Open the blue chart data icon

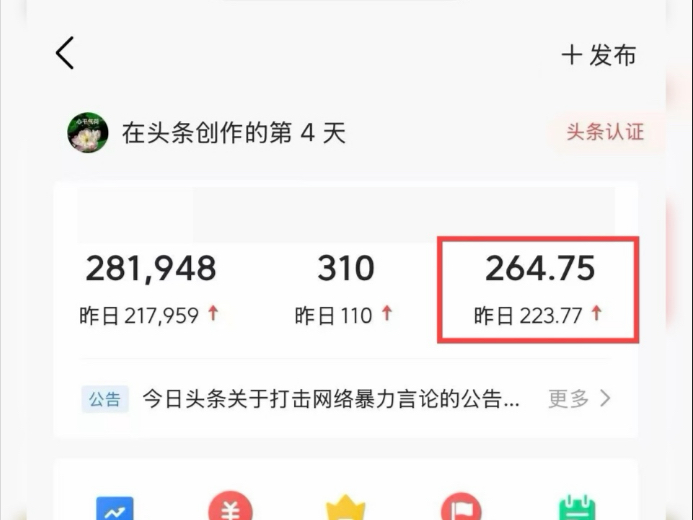115,508
